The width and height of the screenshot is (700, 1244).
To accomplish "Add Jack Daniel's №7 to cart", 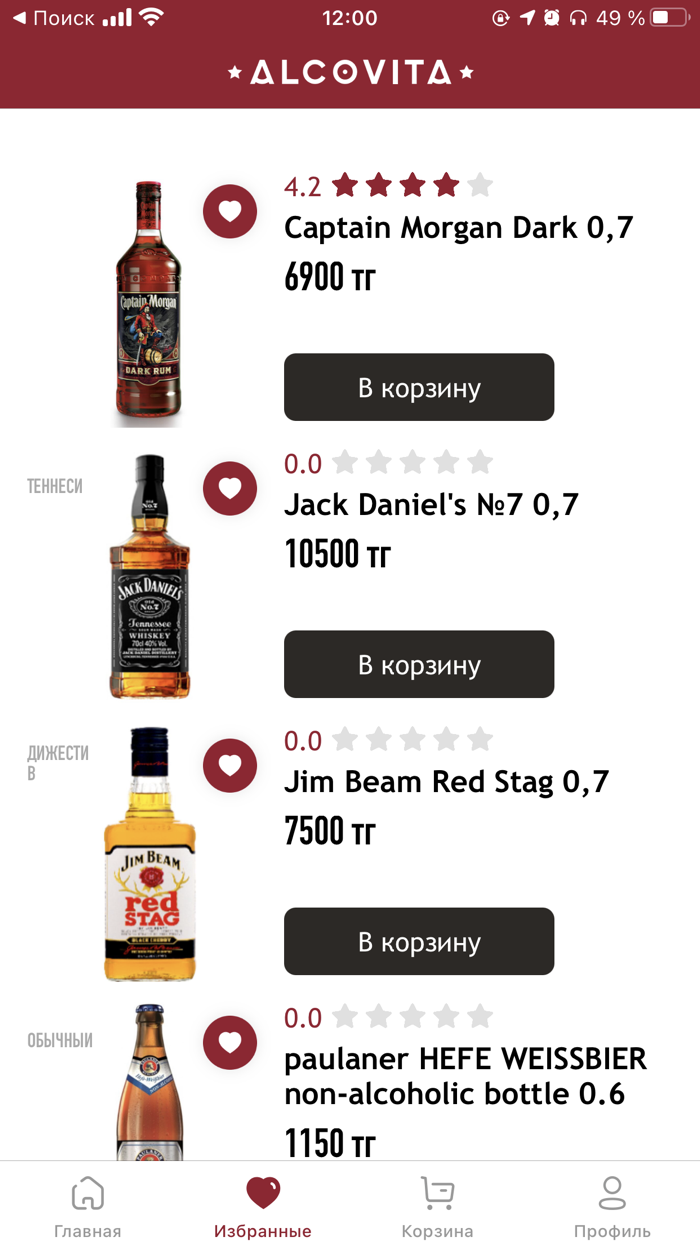I will (419, 664).
